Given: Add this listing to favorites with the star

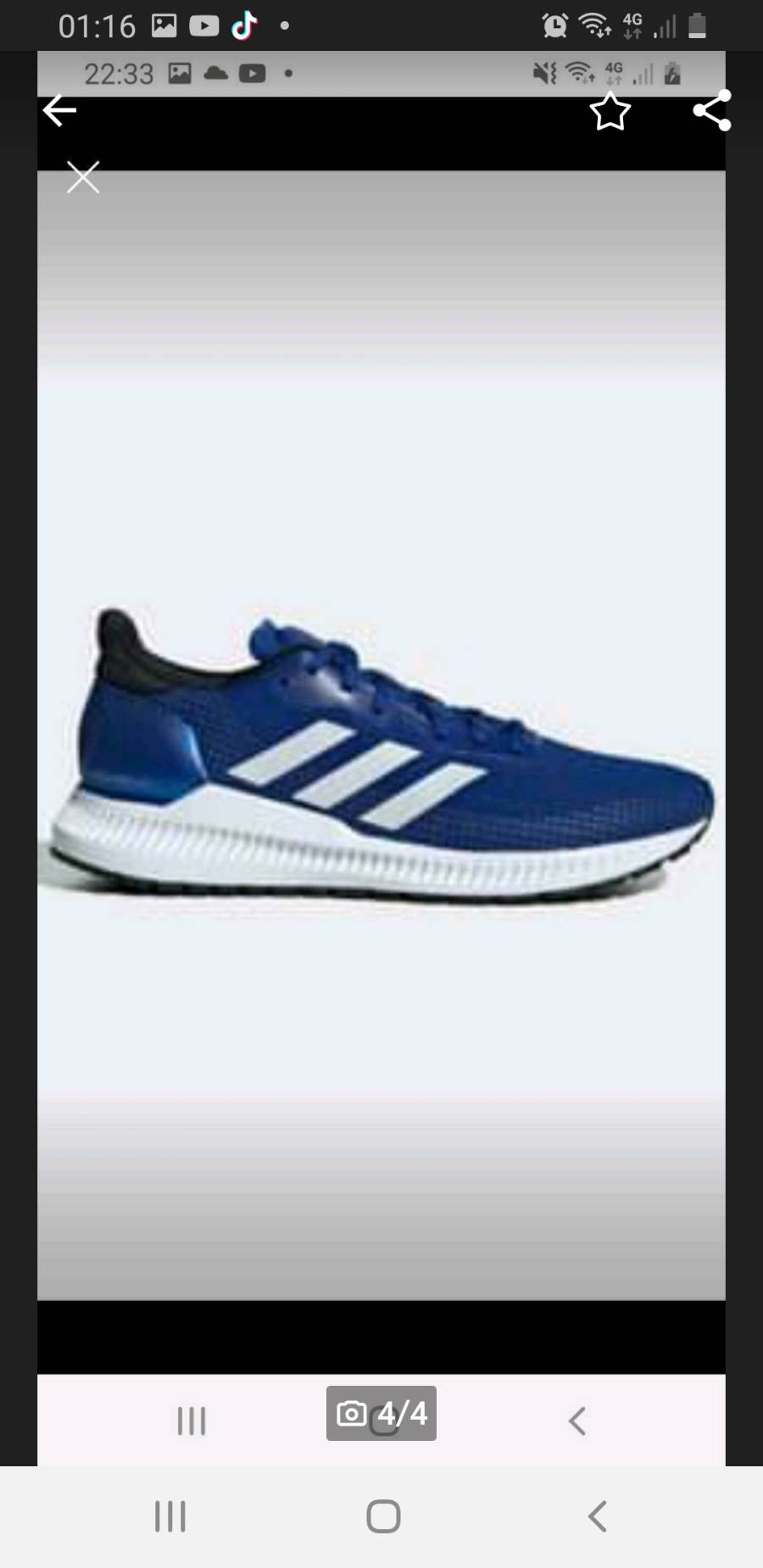Looking at the screenshot, I should pyautogui.click(x=610, y=112).
